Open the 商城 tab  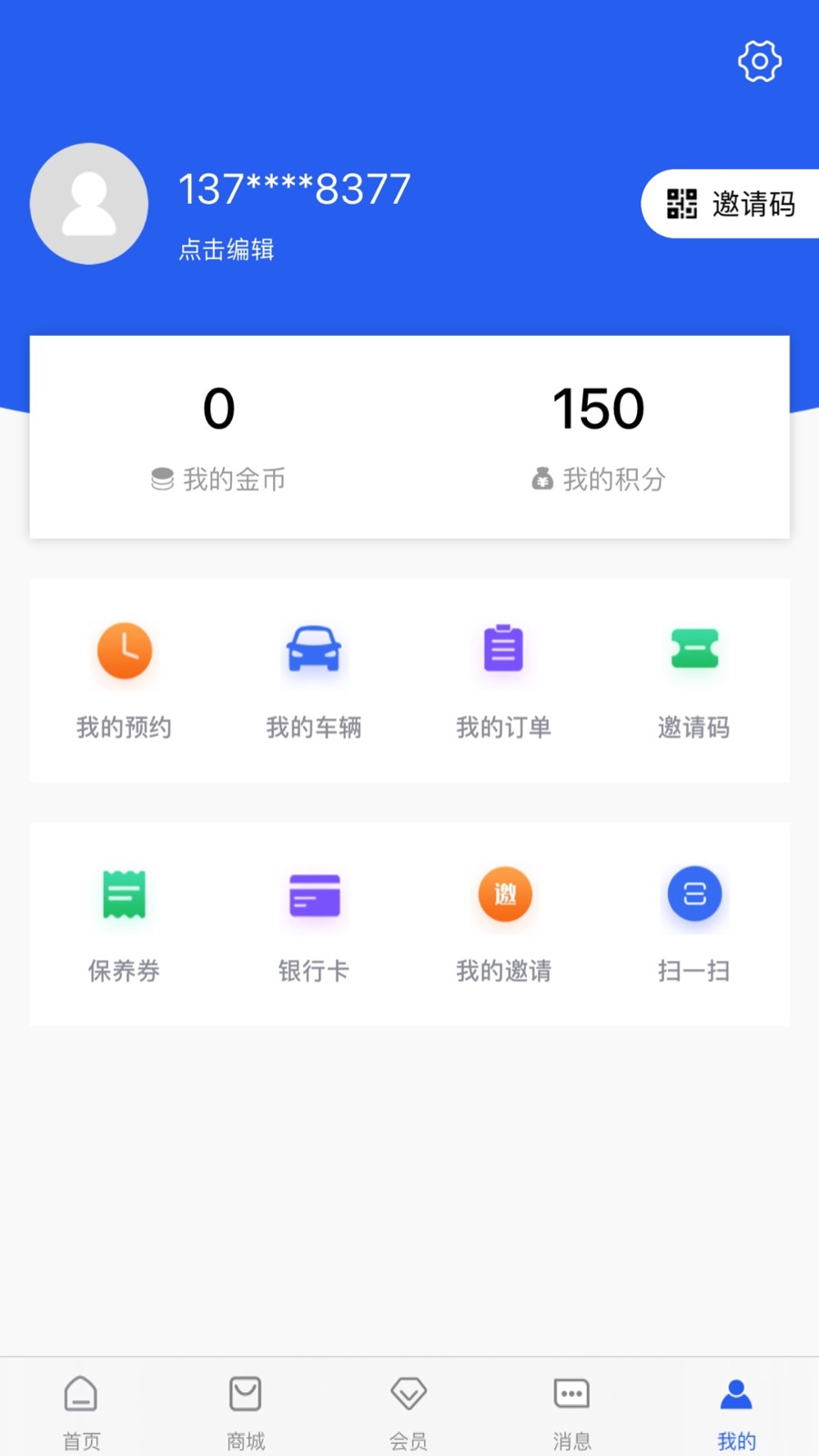pyautogui.click(x=245, y=1409)
